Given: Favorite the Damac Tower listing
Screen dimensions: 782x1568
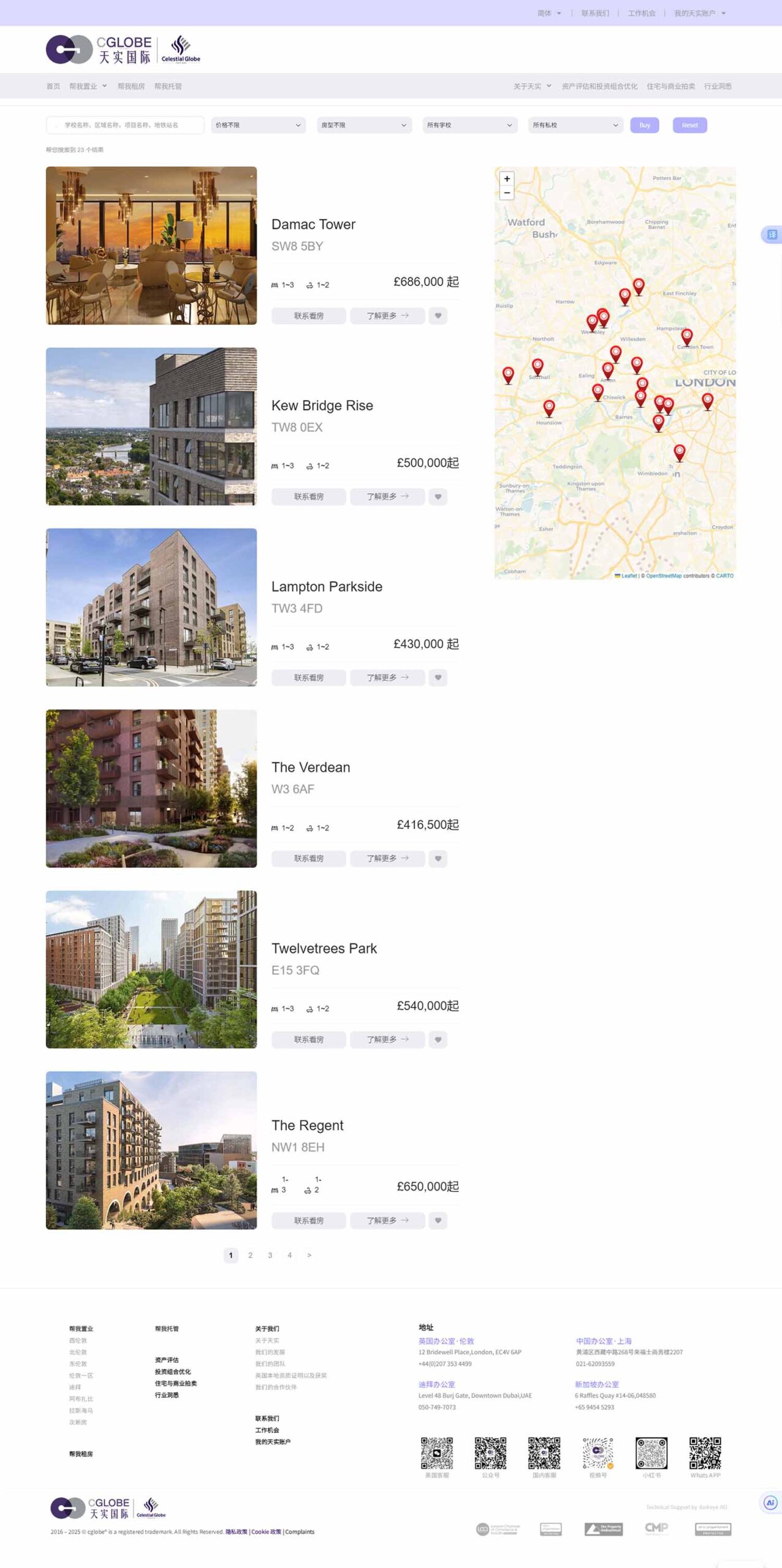Looking at the screenshot, I should pos(438,316).
